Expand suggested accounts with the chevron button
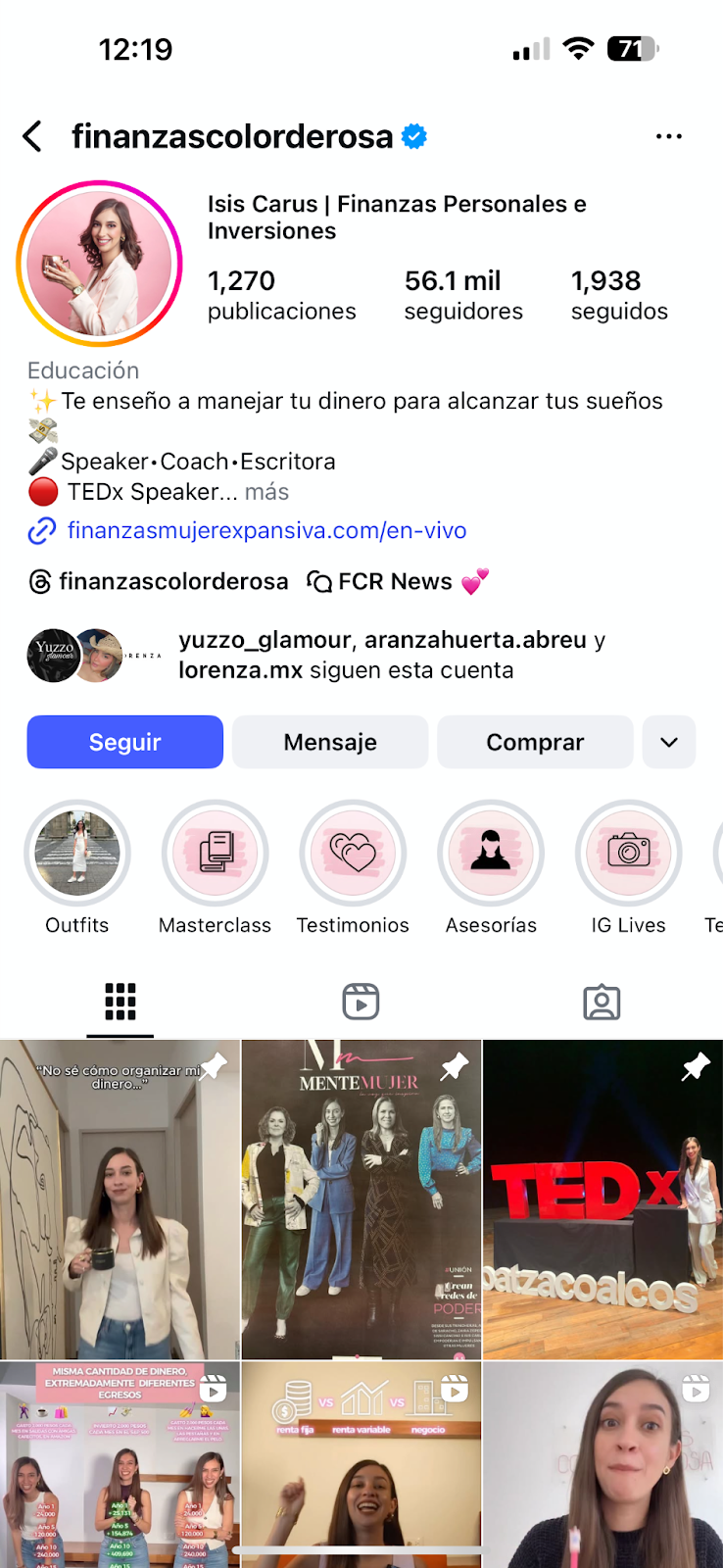Viewport: 723px width, 1568px height. coord(669,742)
